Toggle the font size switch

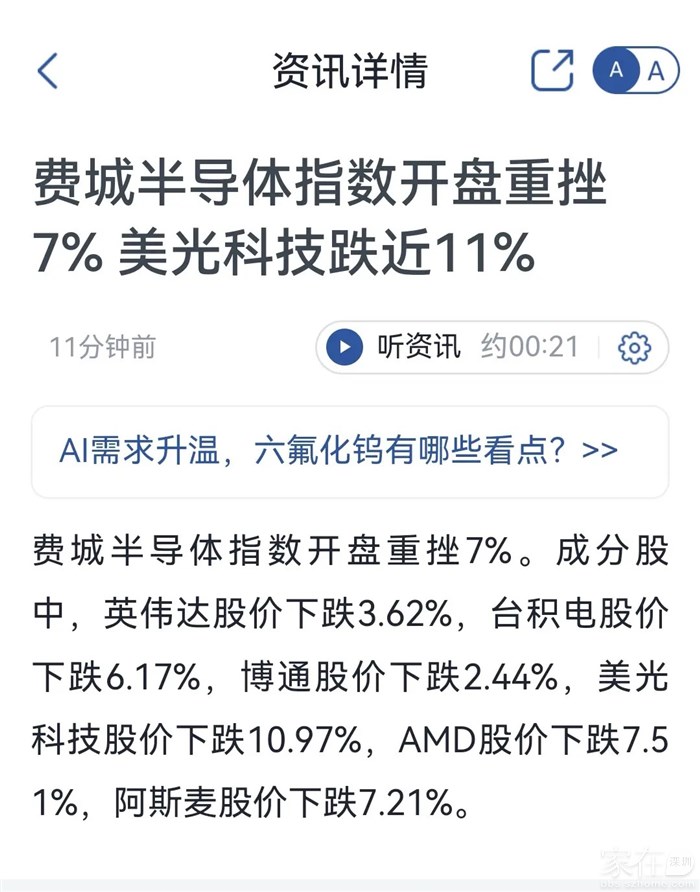(x=636, y=70)
